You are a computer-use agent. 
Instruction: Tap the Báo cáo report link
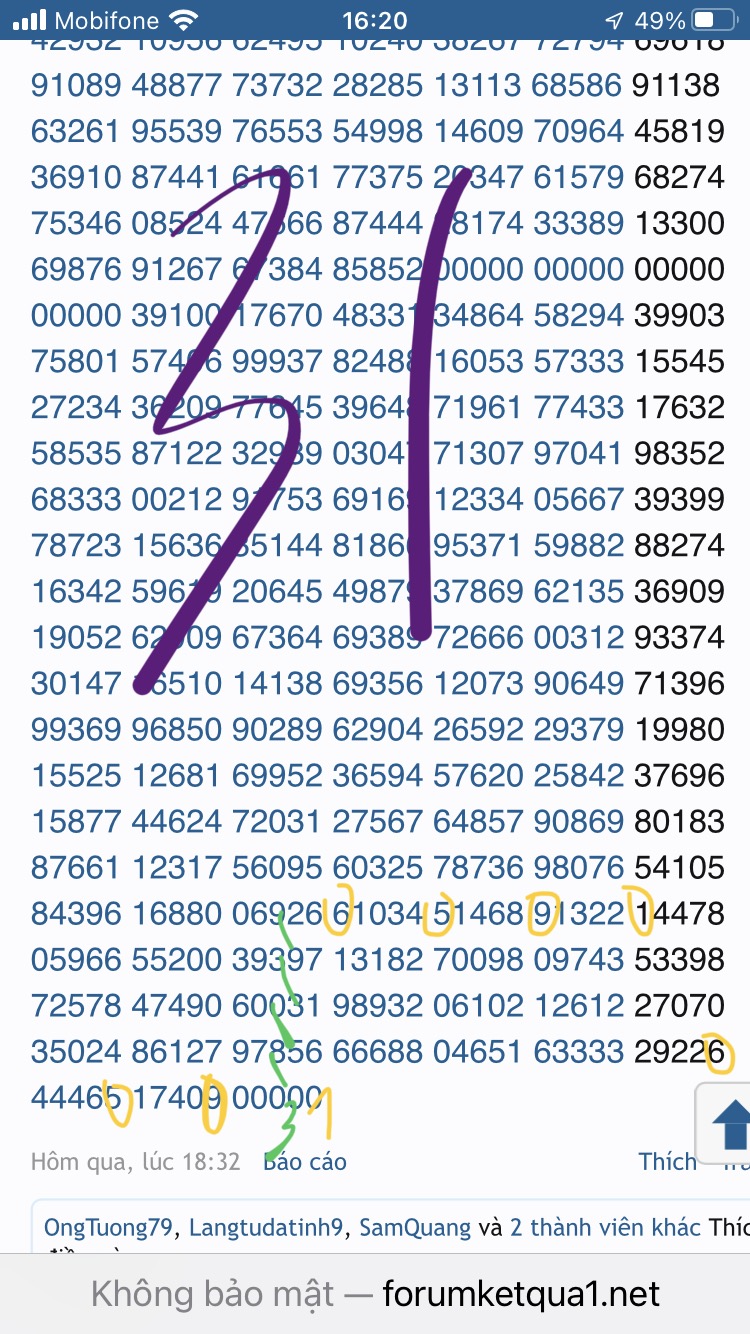pyautogui.click(x=305, y=1161)
